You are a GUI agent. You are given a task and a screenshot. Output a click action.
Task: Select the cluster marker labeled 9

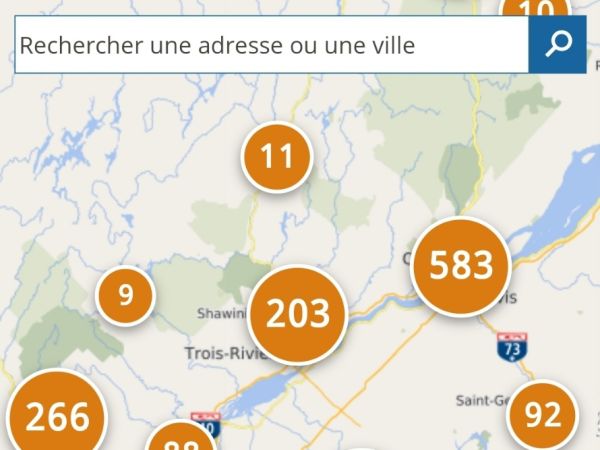click(126, 295)
